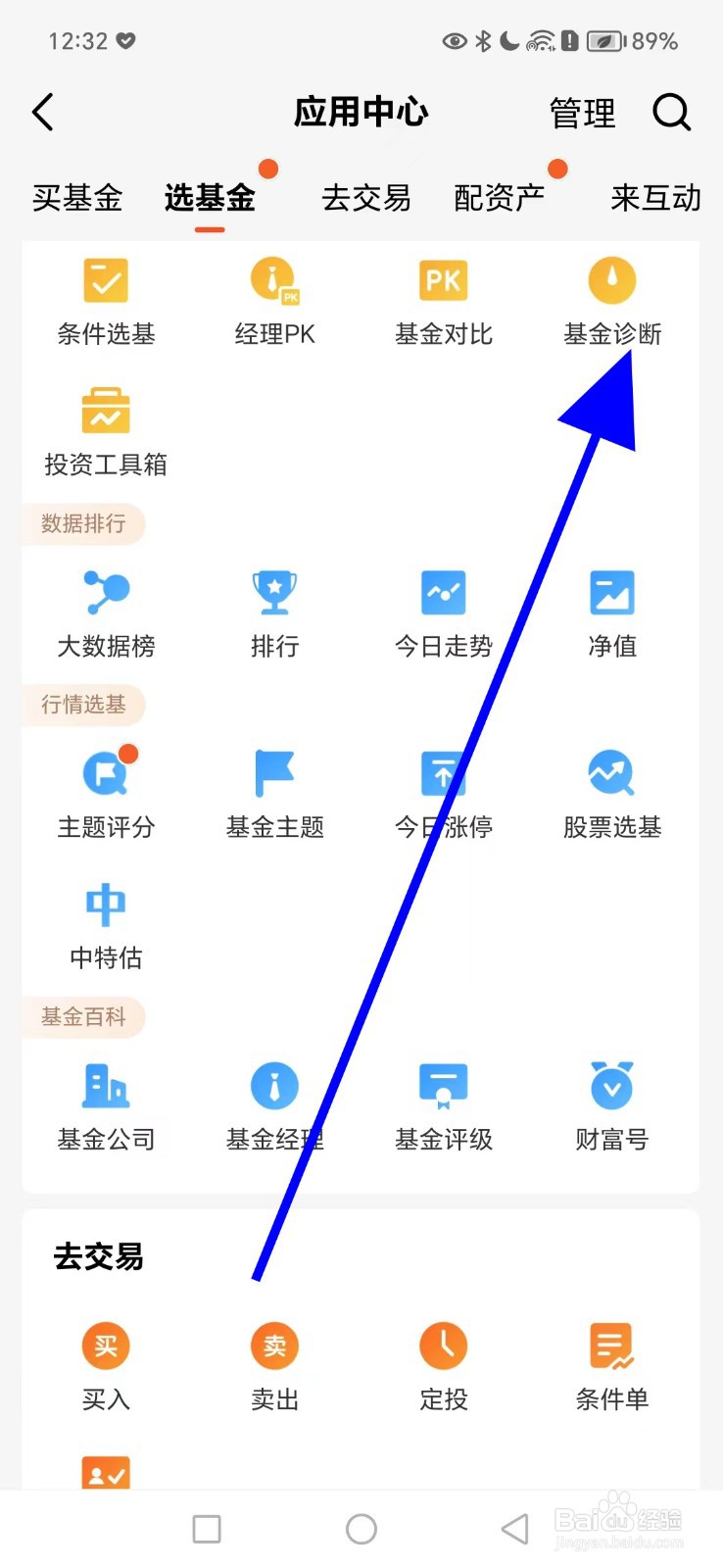Open the 净值 net value tool

click(x=611, y=612)
